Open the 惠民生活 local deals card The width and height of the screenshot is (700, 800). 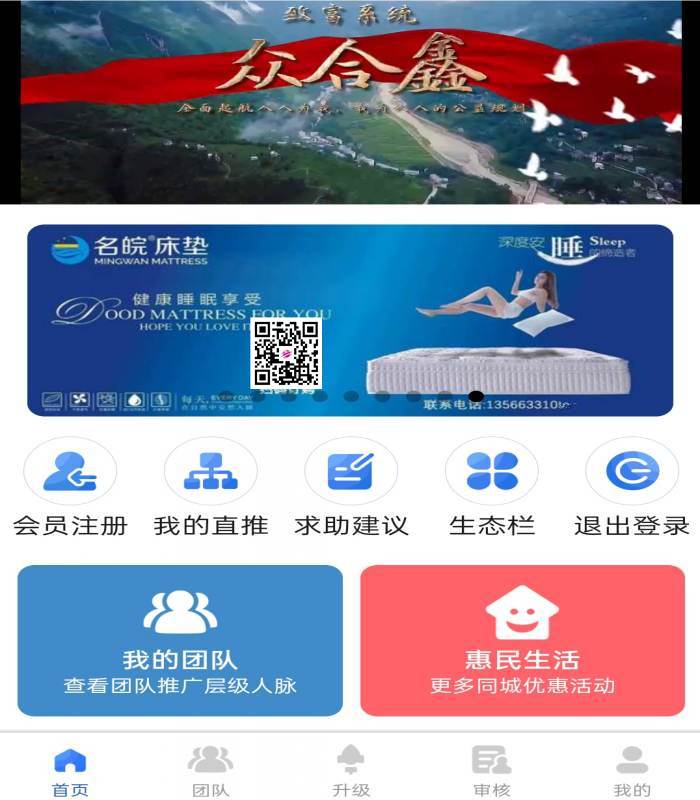[x=522, y=640]
